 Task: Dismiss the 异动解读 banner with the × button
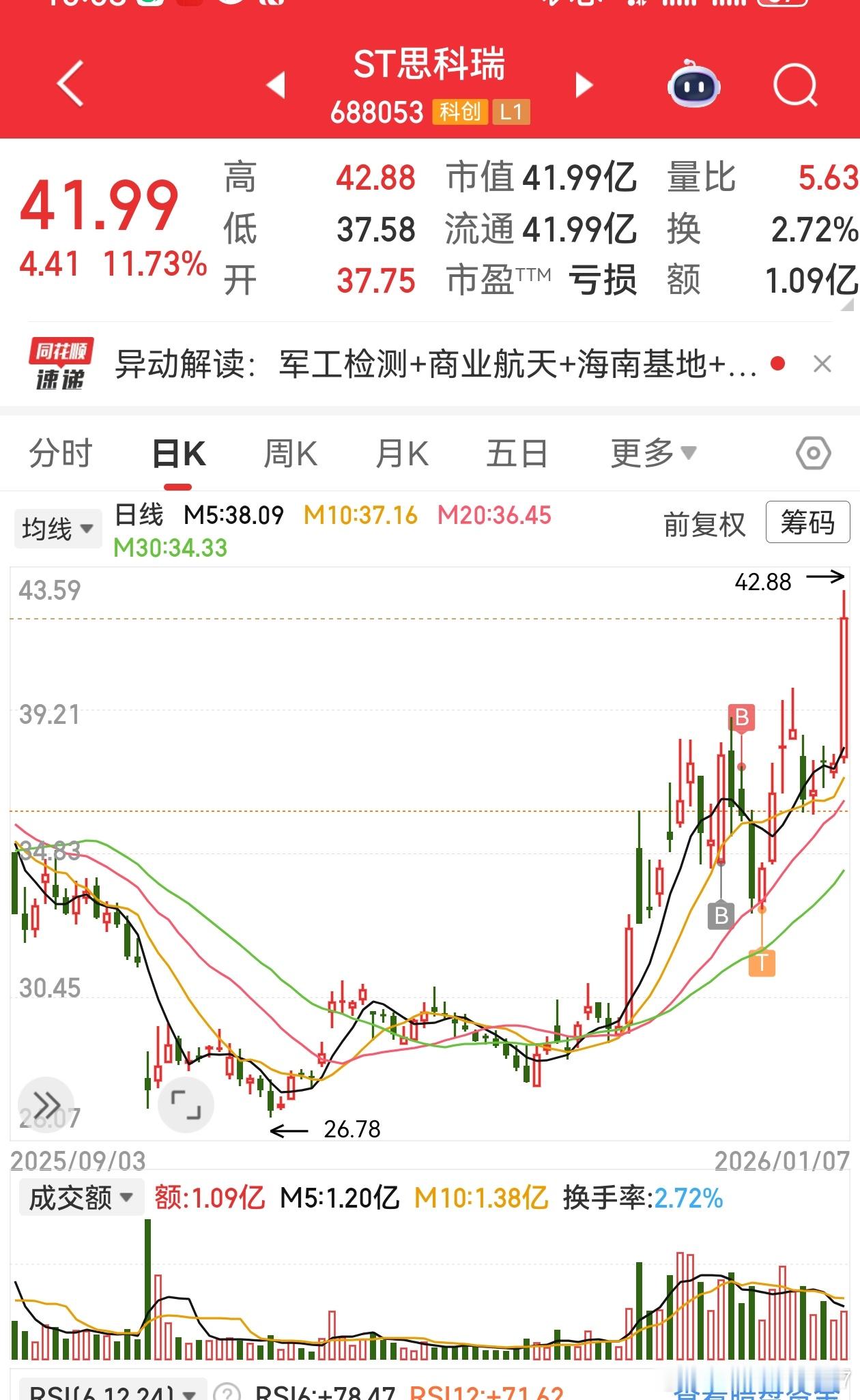[824, 364]
